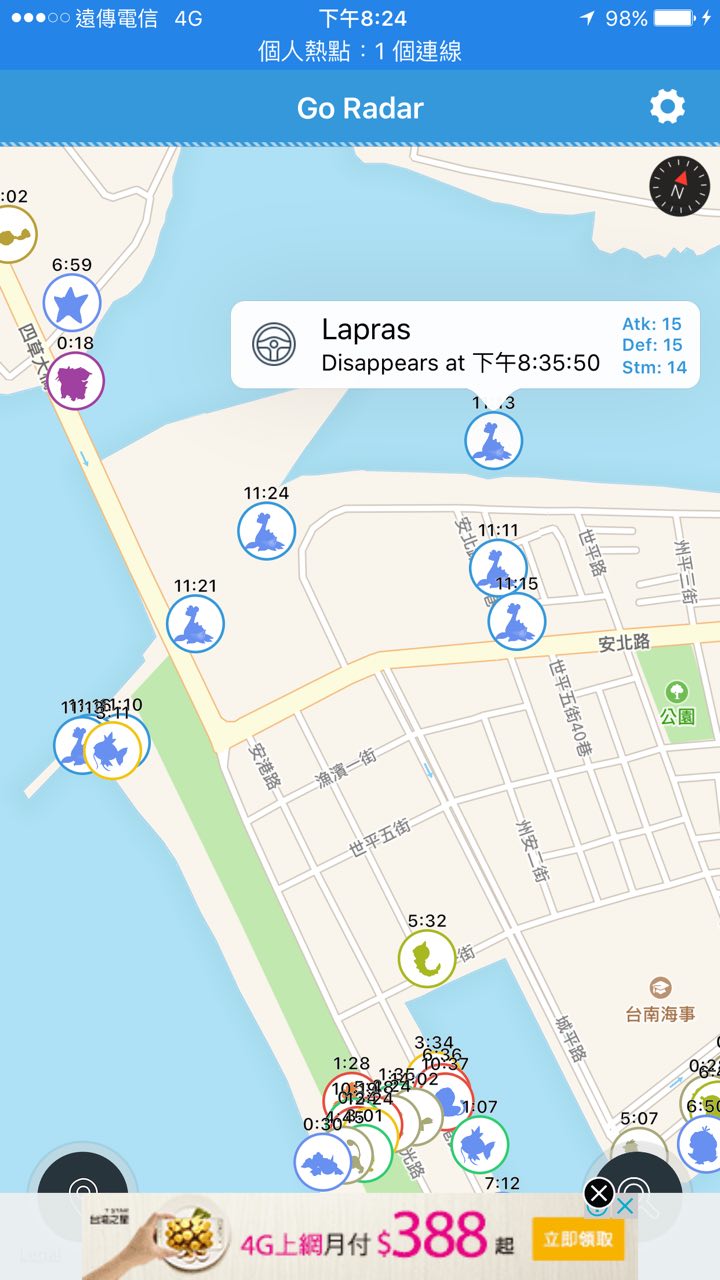
Task: Tap the fish marker timed 1:07
Action: (x=479, y=1144)
